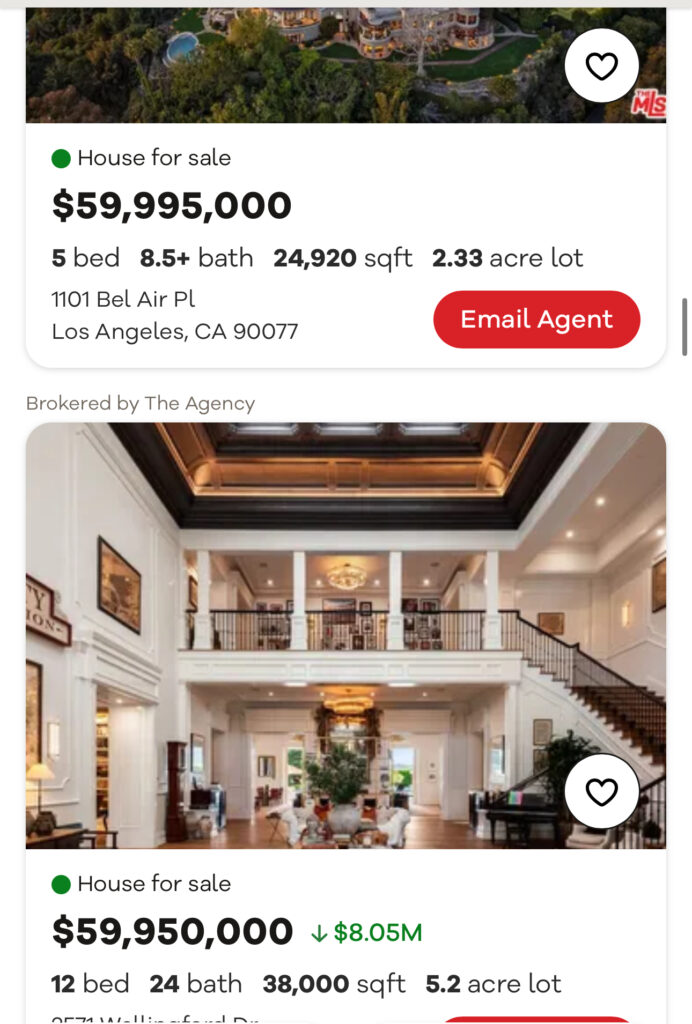
Task: Favorite the $59,950,000 house listing
Action: pyautogui.click(x=601, y=792)
